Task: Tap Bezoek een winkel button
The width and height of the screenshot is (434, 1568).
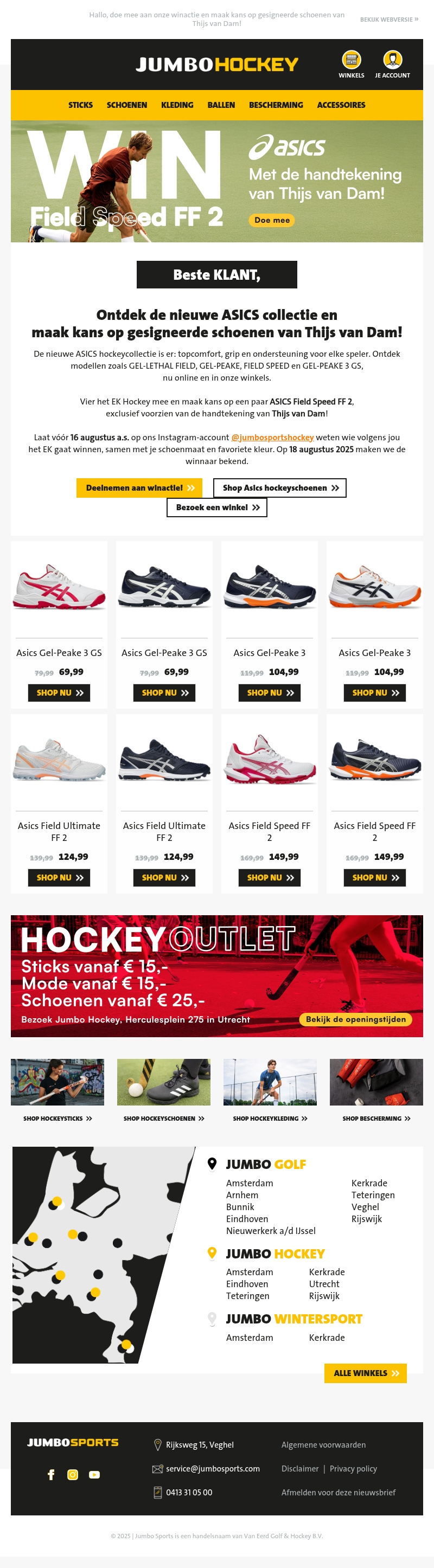Action: tap(216, 507)
